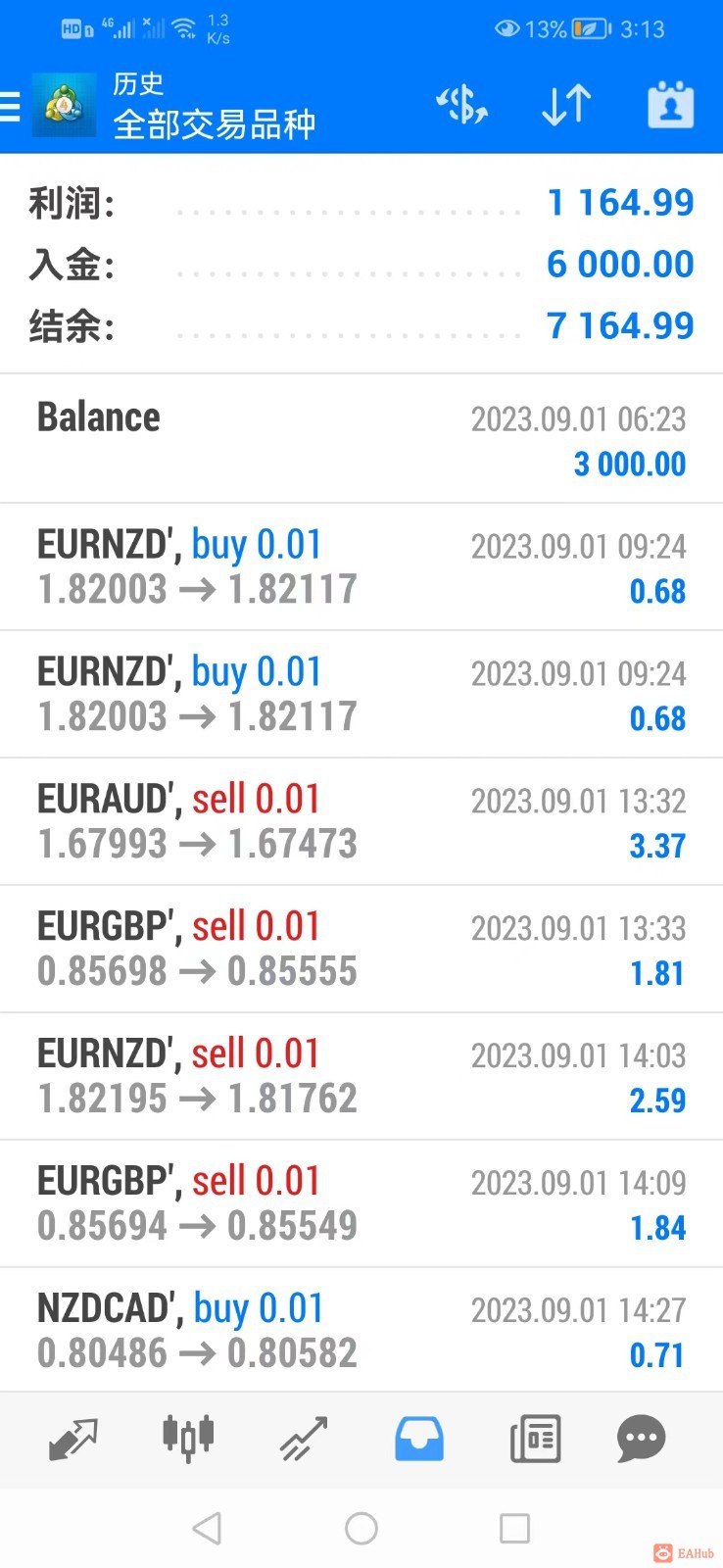This screenshot has height=1568, width=723.
Task: Select the History inbox tab
Action: click(419, 1439)
